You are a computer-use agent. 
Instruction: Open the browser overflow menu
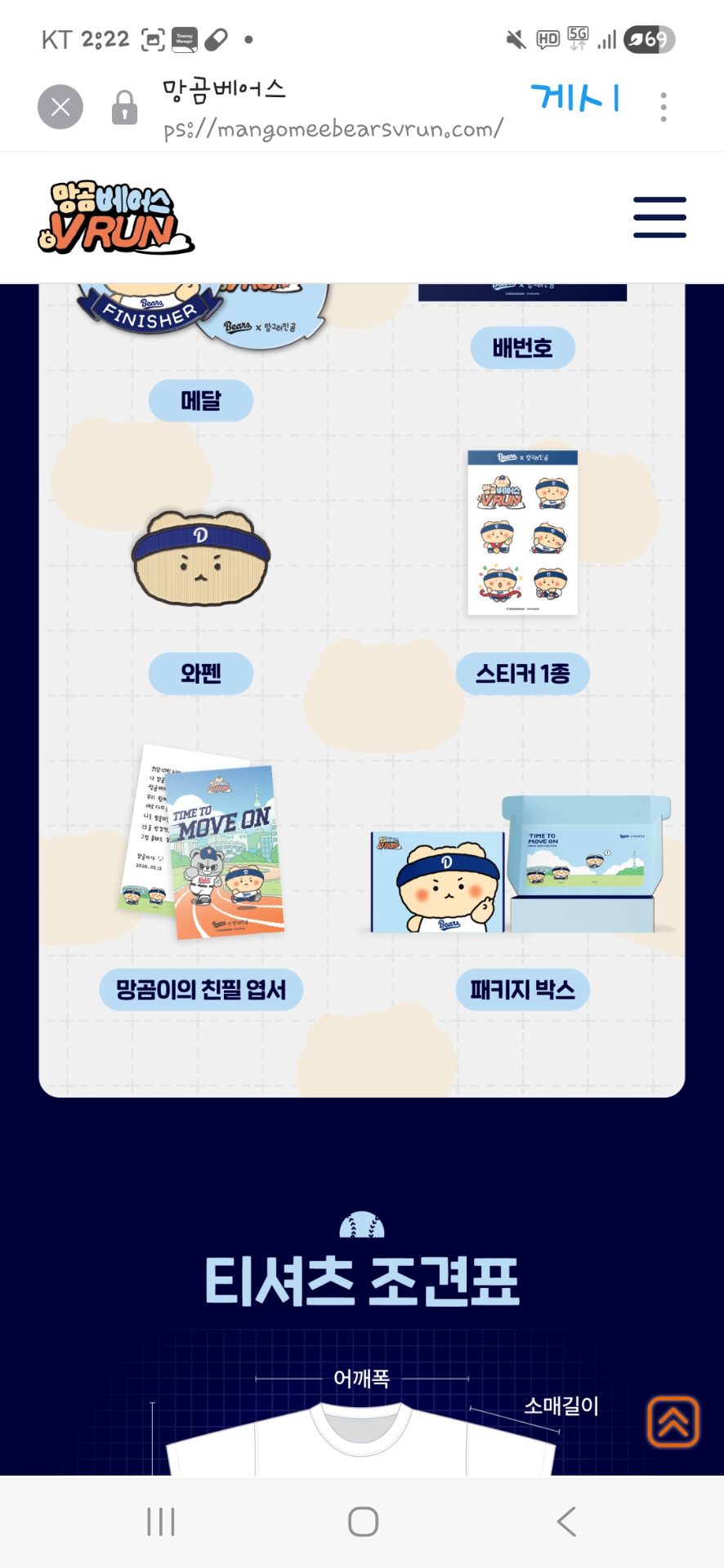click(x=663, y=107)
